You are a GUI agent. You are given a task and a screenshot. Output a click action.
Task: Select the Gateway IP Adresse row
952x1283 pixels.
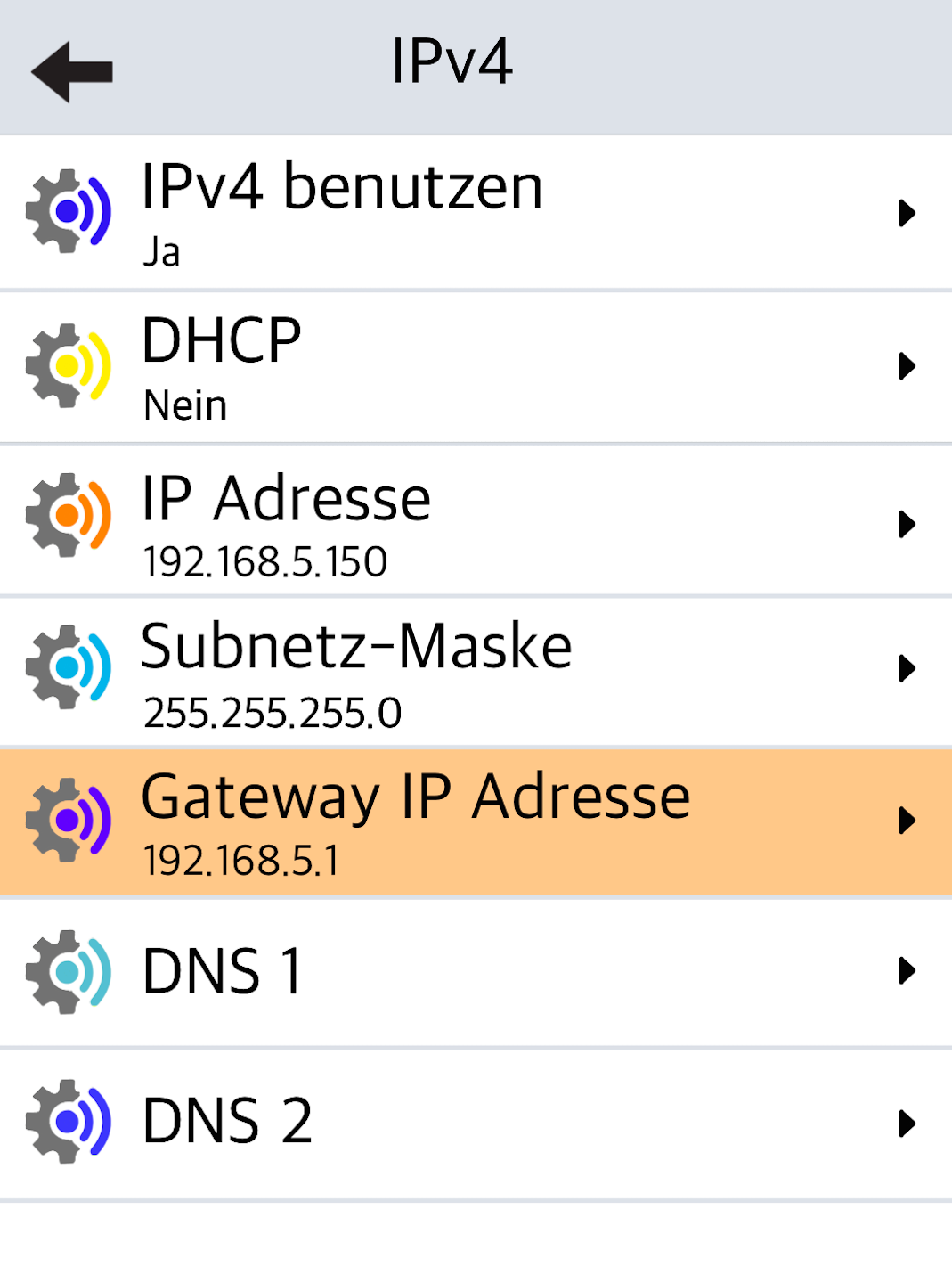pos(476,821)
